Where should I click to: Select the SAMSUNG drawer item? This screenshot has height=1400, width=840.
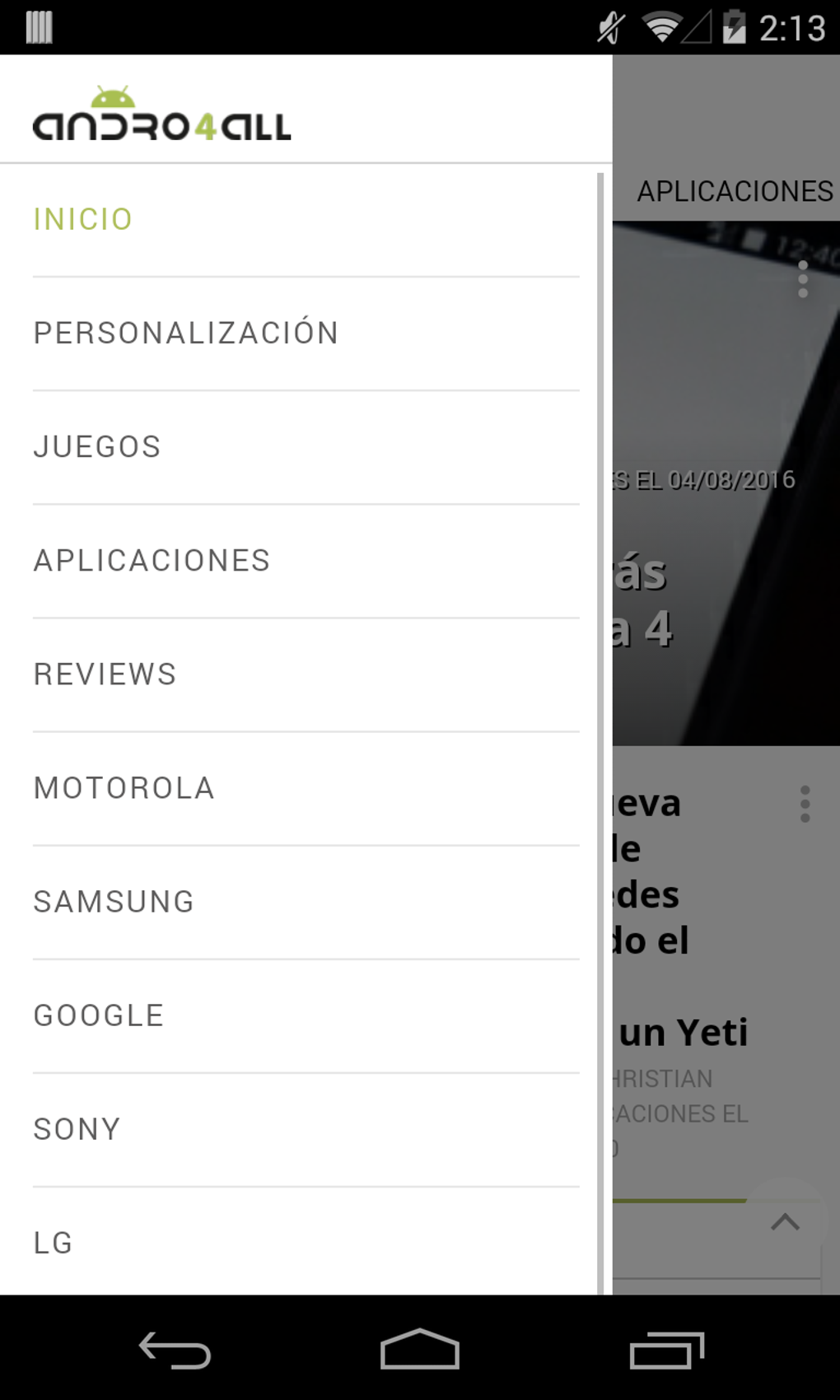(x=112, y=901)
